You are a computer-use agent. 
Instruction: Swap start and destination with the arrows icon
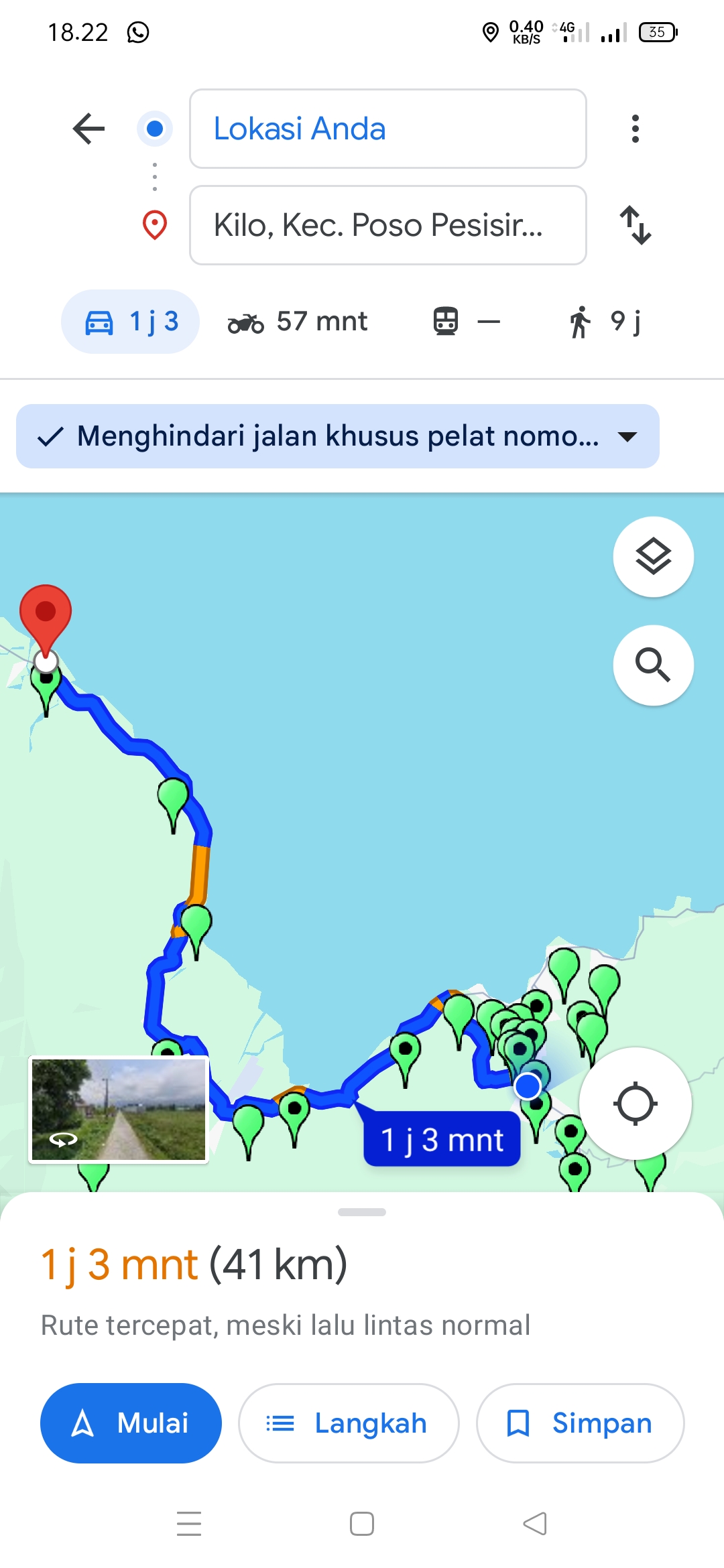tap(635, 225)
